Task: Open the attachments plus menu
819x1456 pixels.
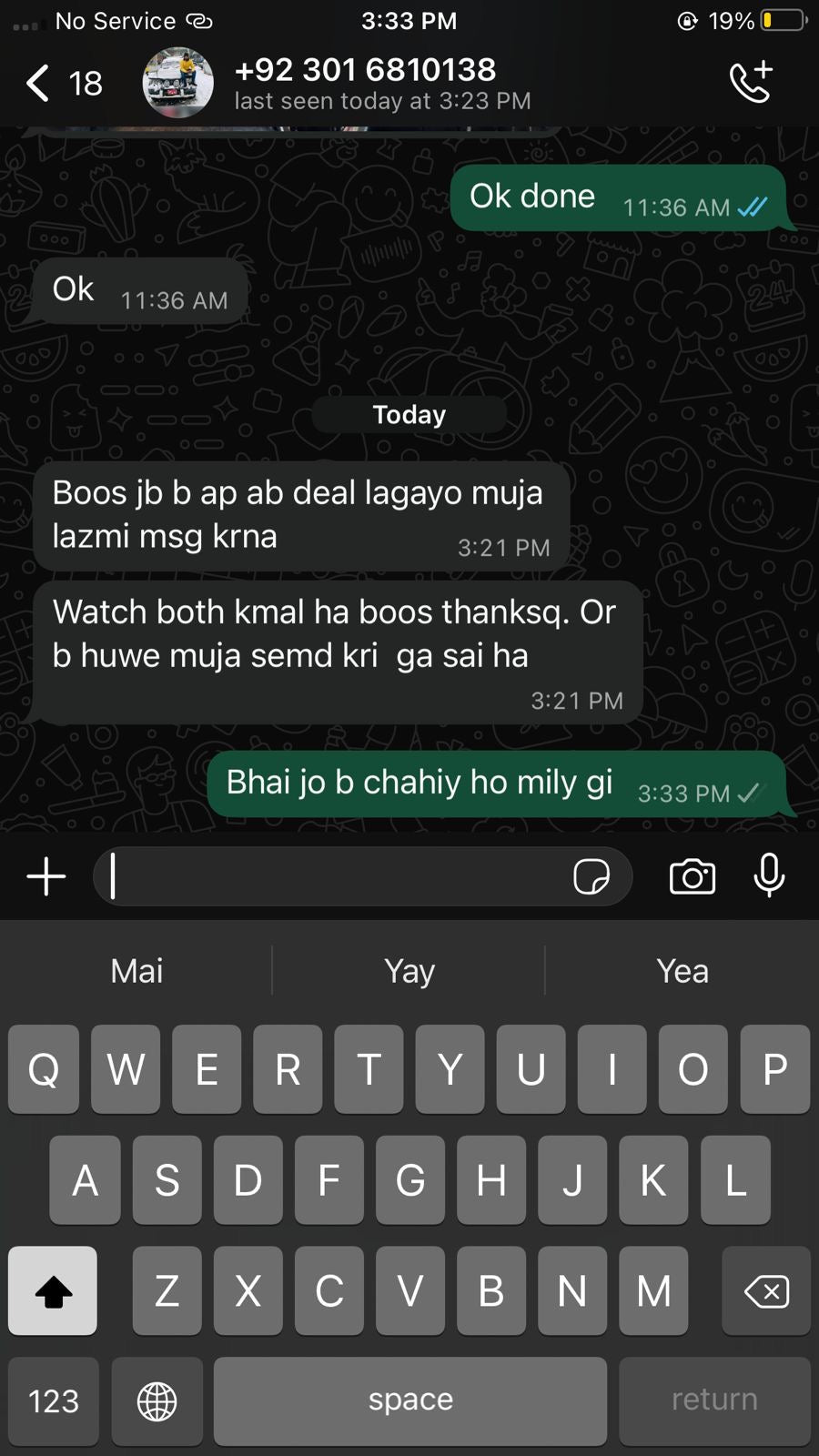Action: 46,877
